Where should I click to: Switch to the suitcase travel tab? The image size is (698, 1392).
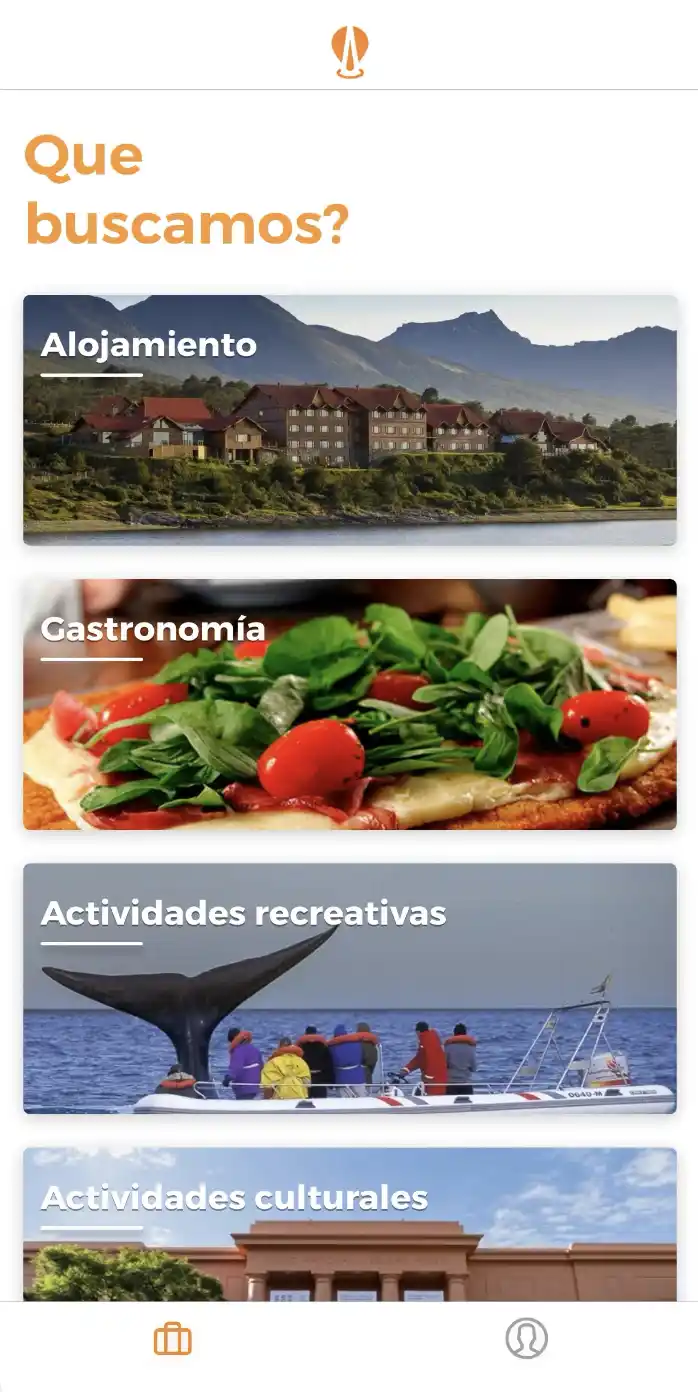coord(173,1338)
